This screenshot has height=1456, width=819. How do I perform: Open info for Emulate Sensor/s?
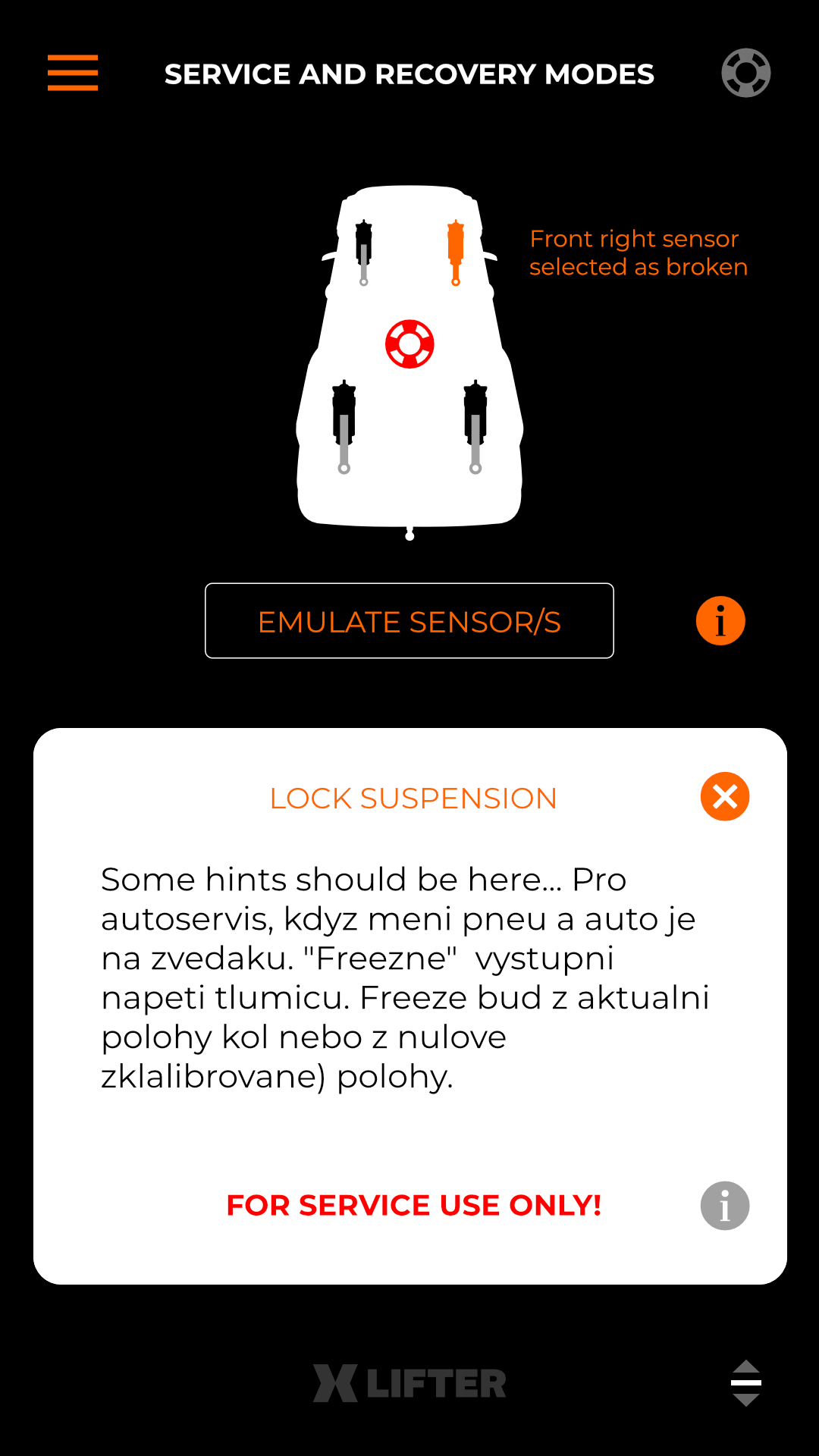720,621
